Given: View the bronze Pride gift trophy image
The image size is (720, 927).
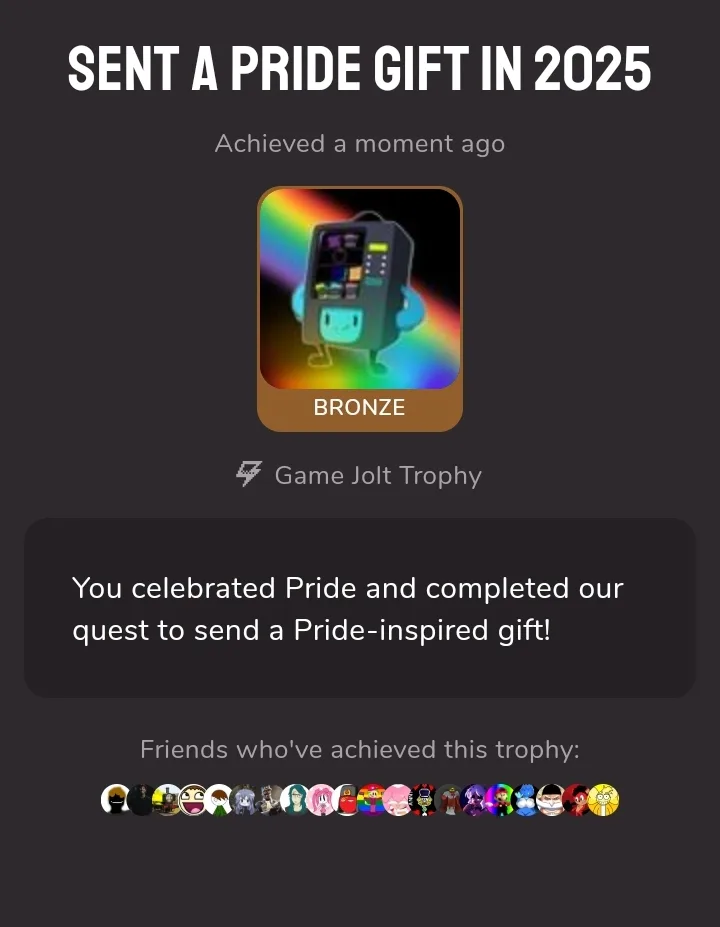Looking at the screenshot, I should coord(360,290).
